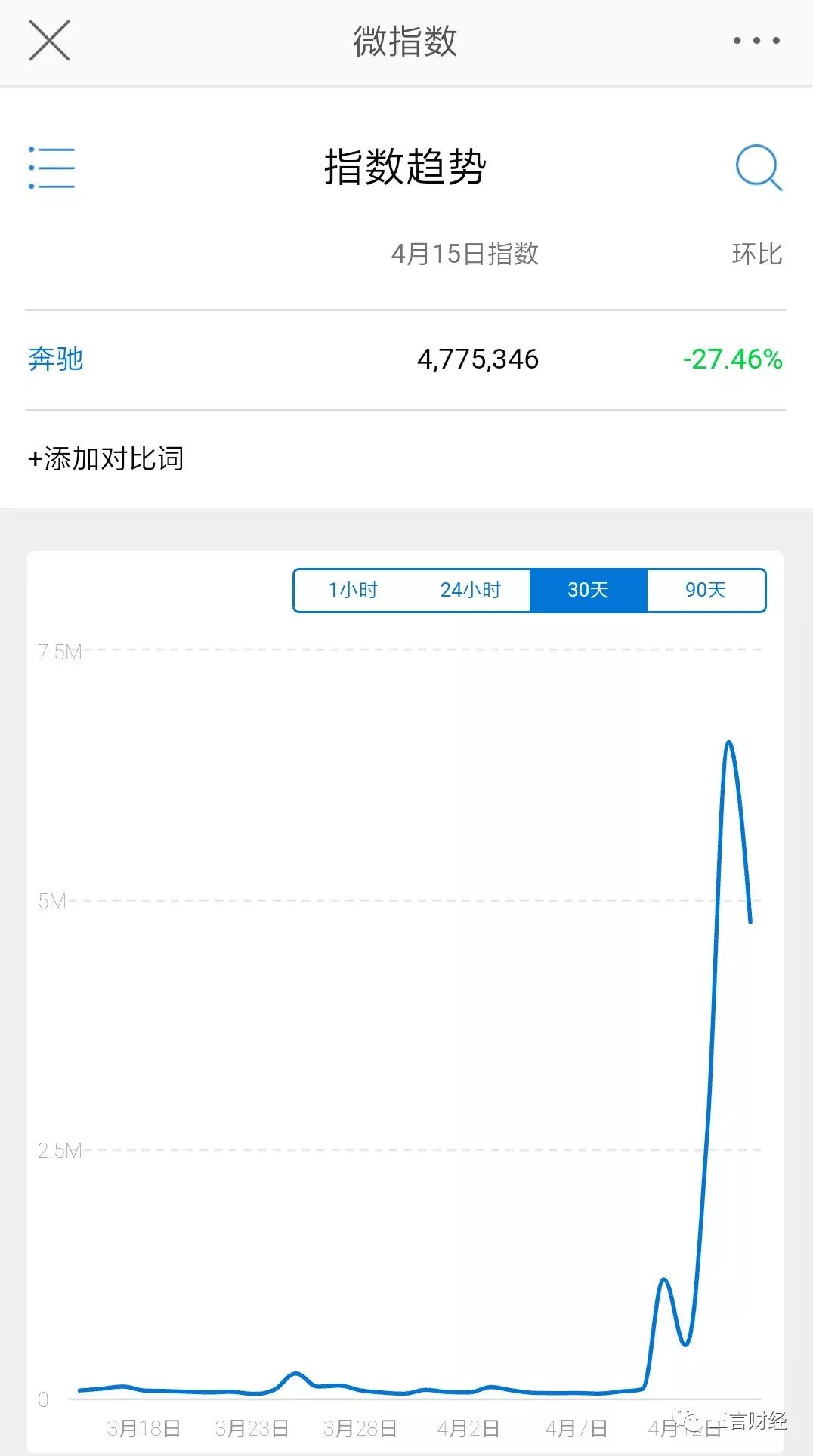Switch chart range to 24小时
The image size is (813, 1456).
(471, 590)
